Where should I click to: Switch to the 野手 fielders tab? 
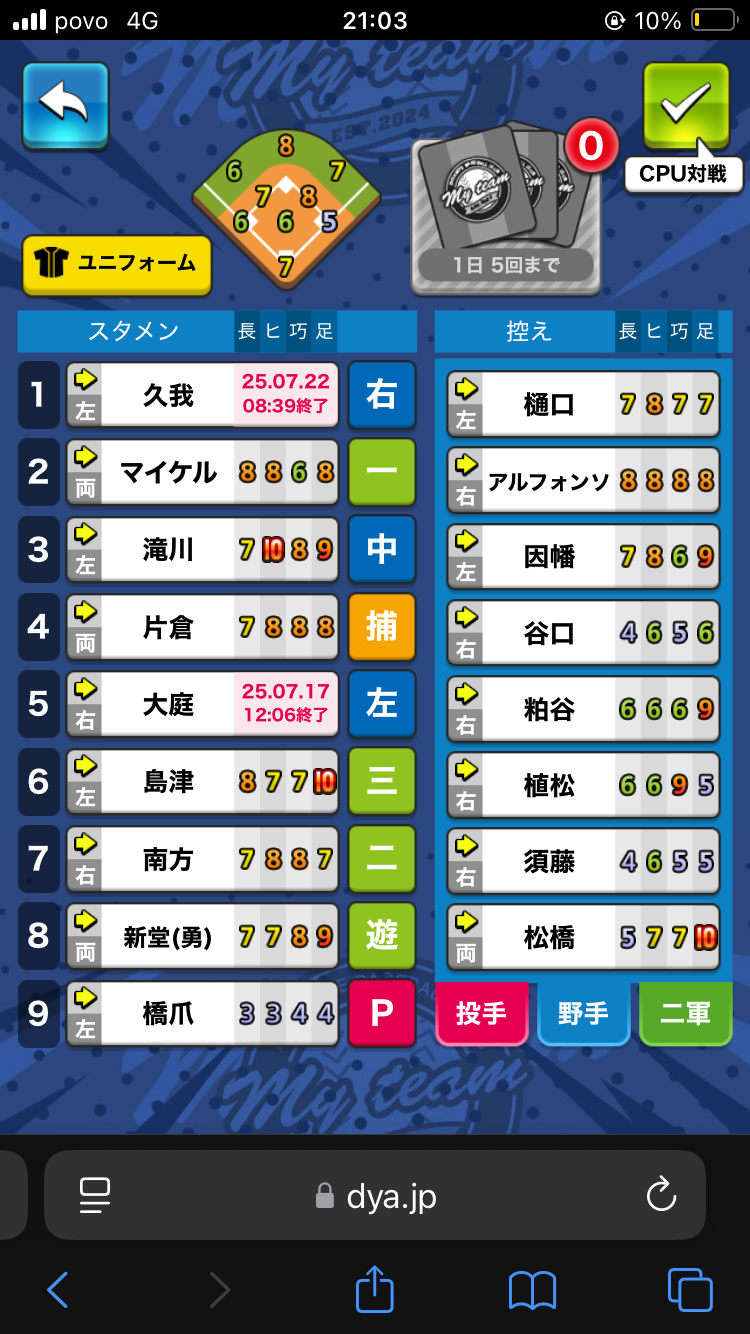[x=584, y=1014]
